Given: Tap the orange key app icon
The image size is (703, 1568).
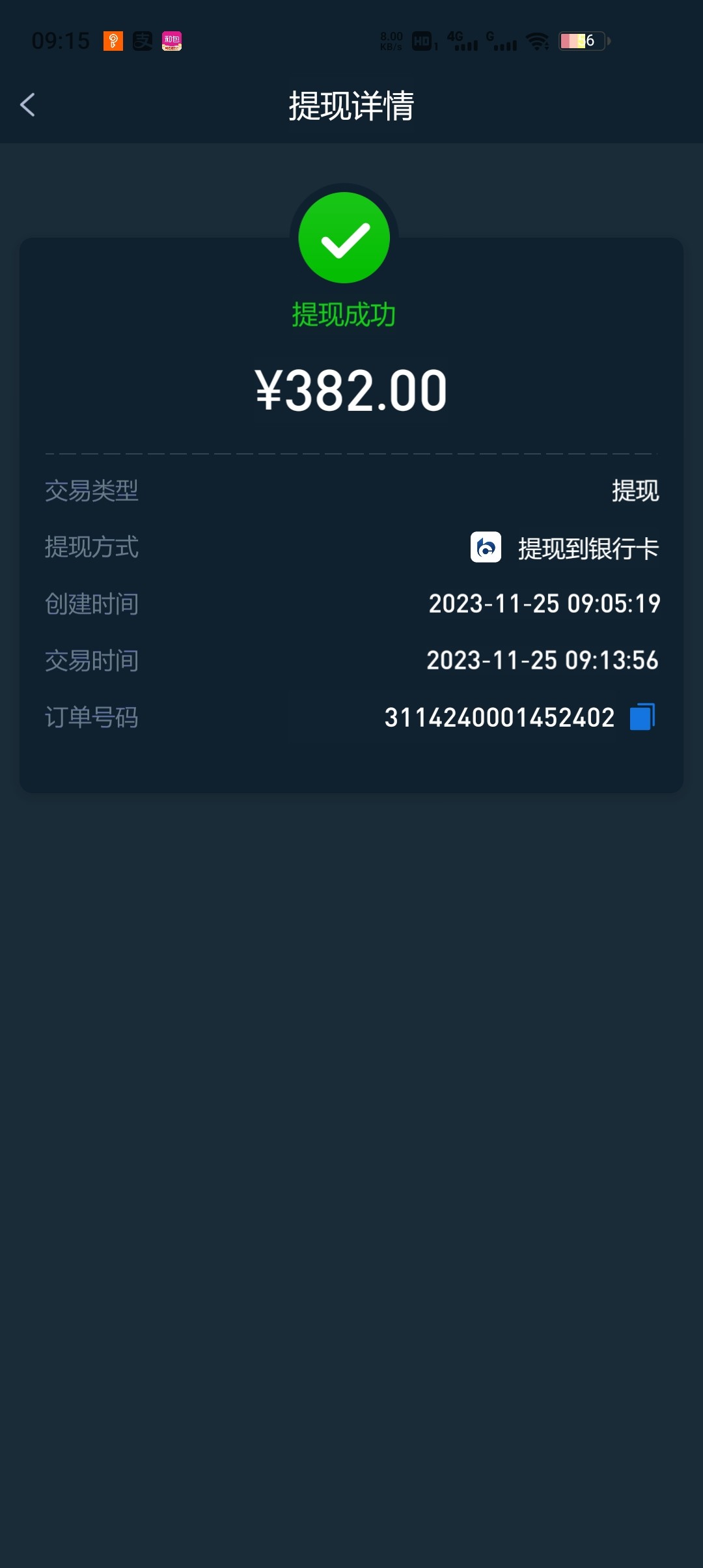Looking at the screenshot, I should (113, 41).
